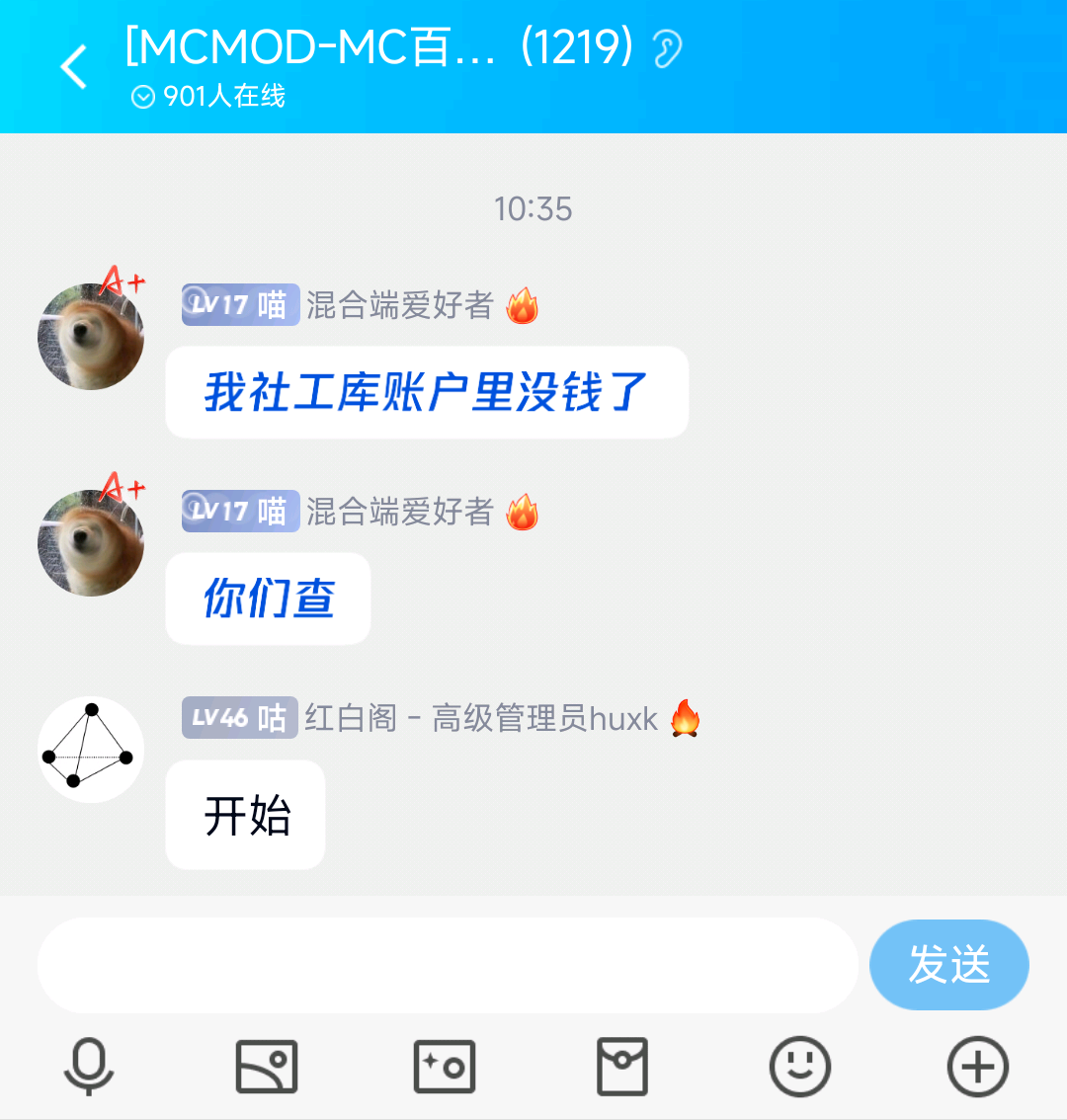Open avatar of sender of 我社工库账户里没钱了

[x=91, y=336]
